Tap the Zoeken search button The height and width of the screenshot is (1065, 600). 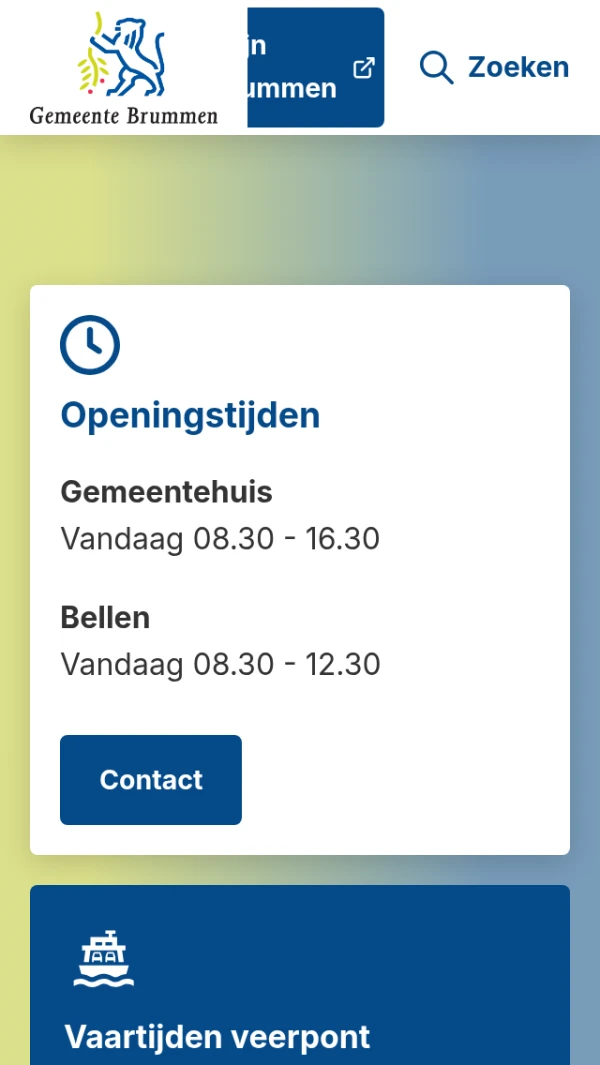tap(494, 67)
